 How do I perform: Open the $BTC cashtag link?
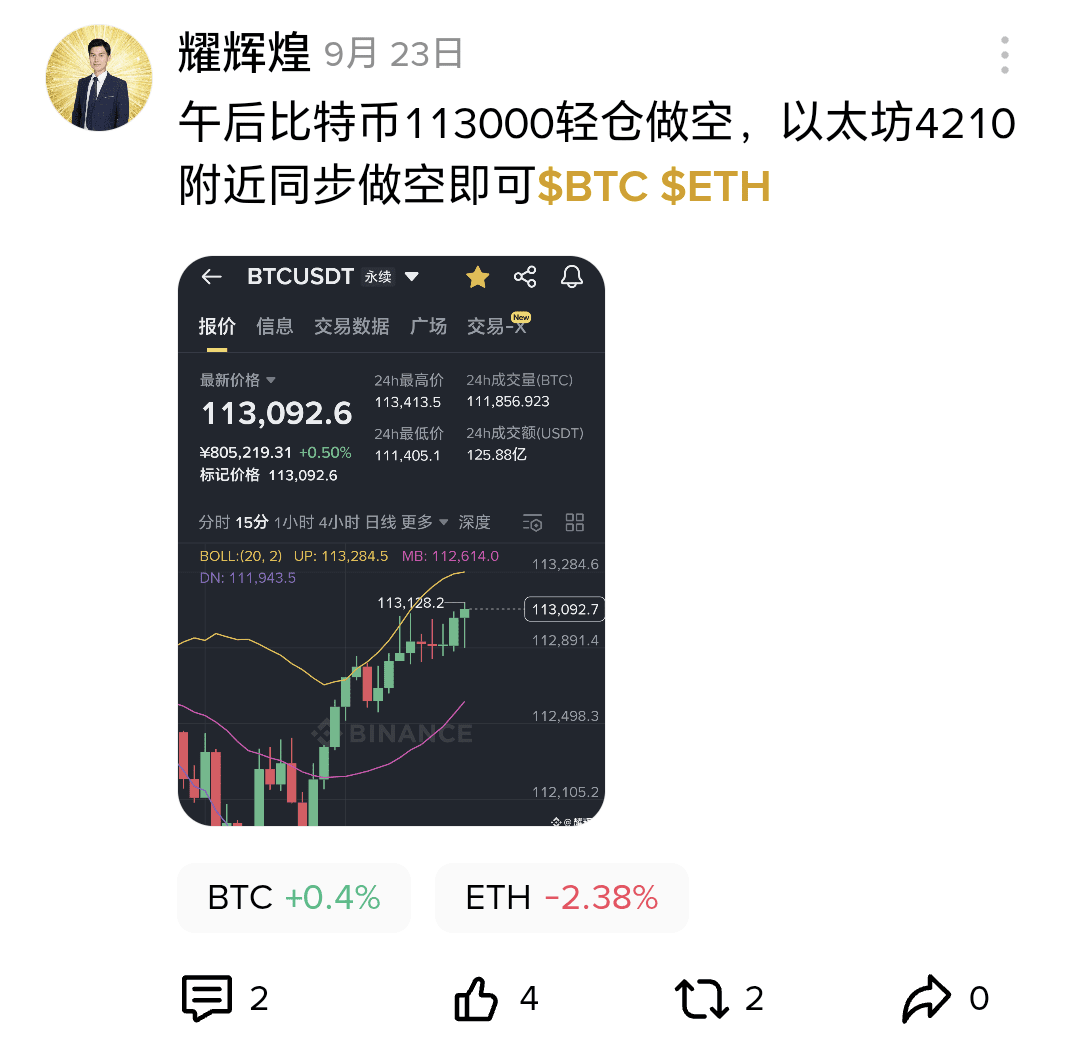pos(594,186)
